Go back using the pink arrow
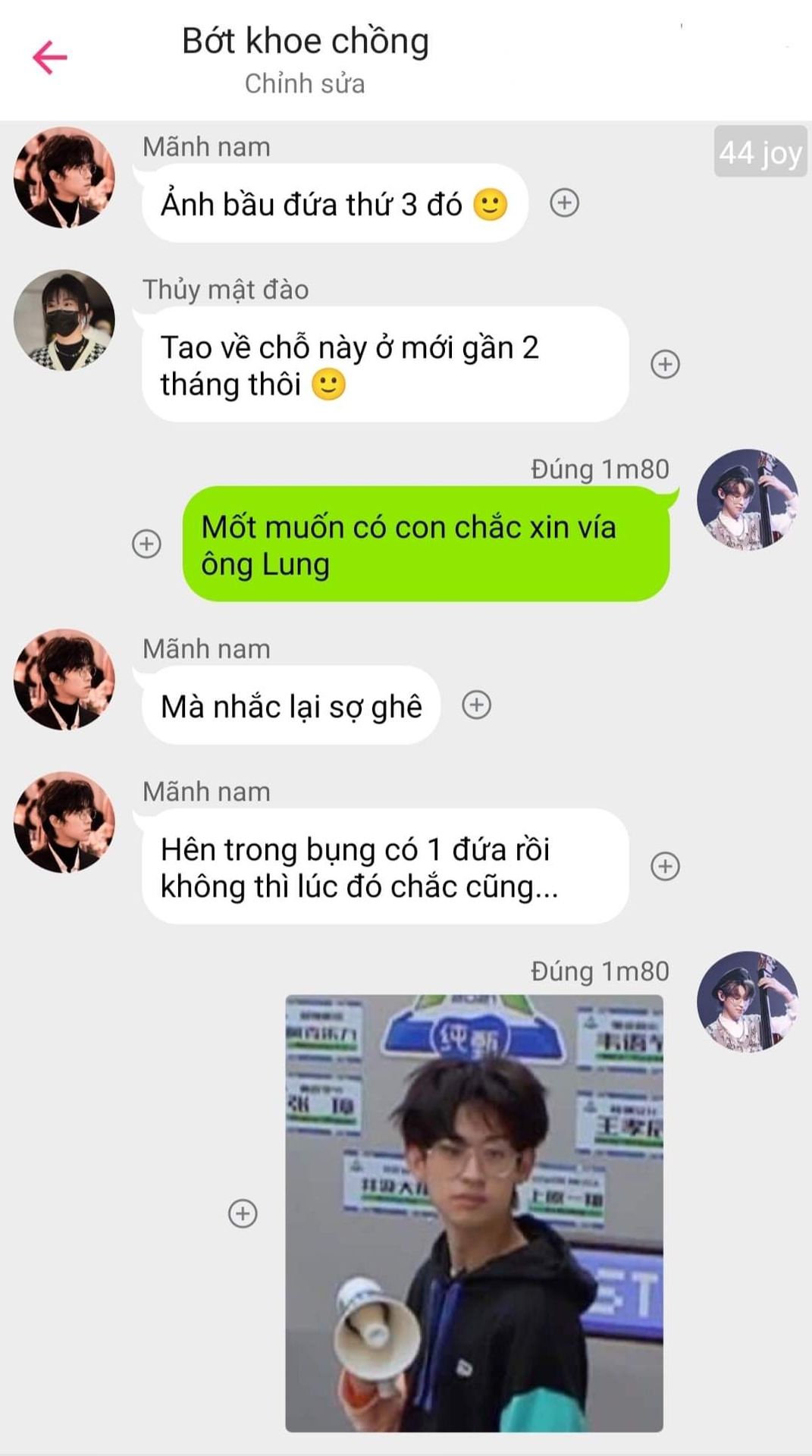 pyautogui.click(x=50, y=58)
